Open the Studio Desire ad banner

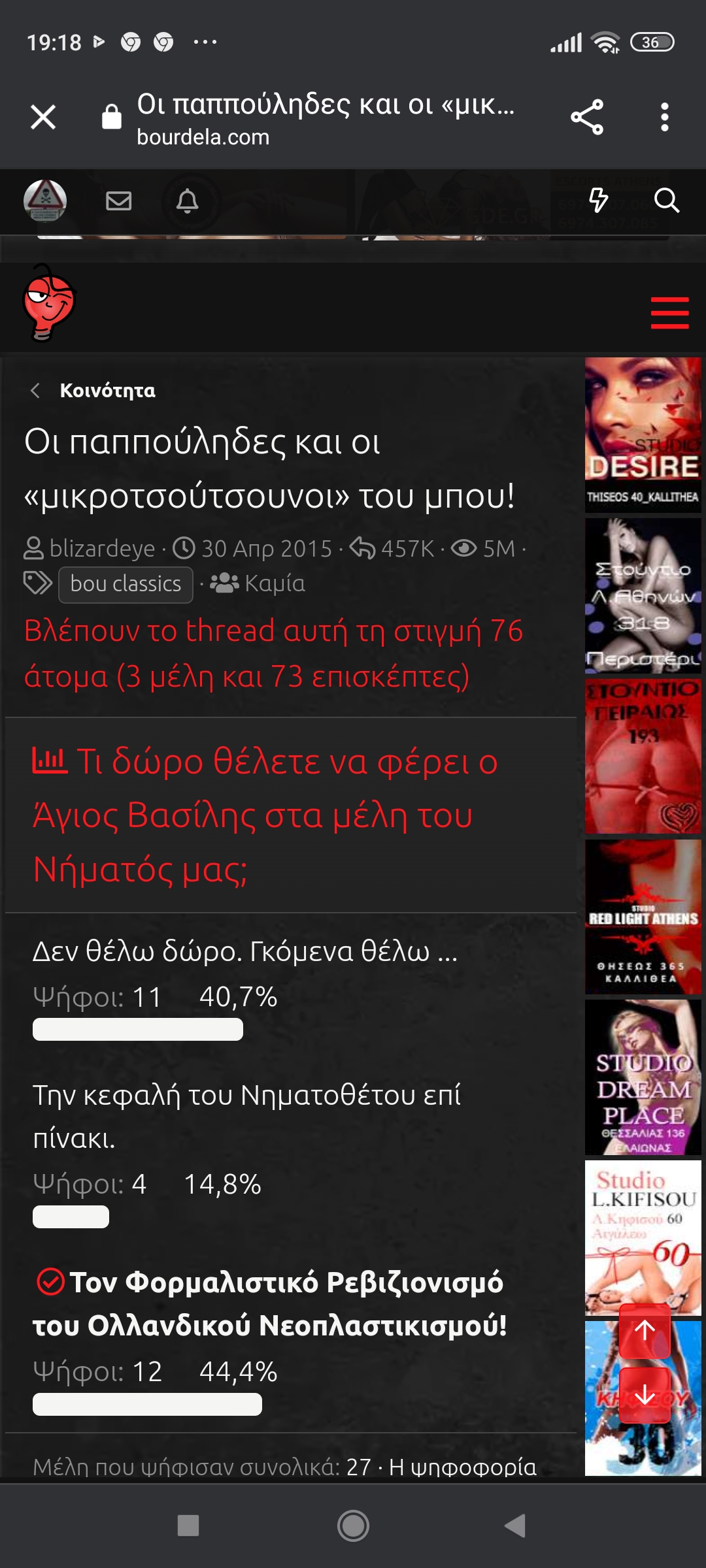[x=643, y=434]
